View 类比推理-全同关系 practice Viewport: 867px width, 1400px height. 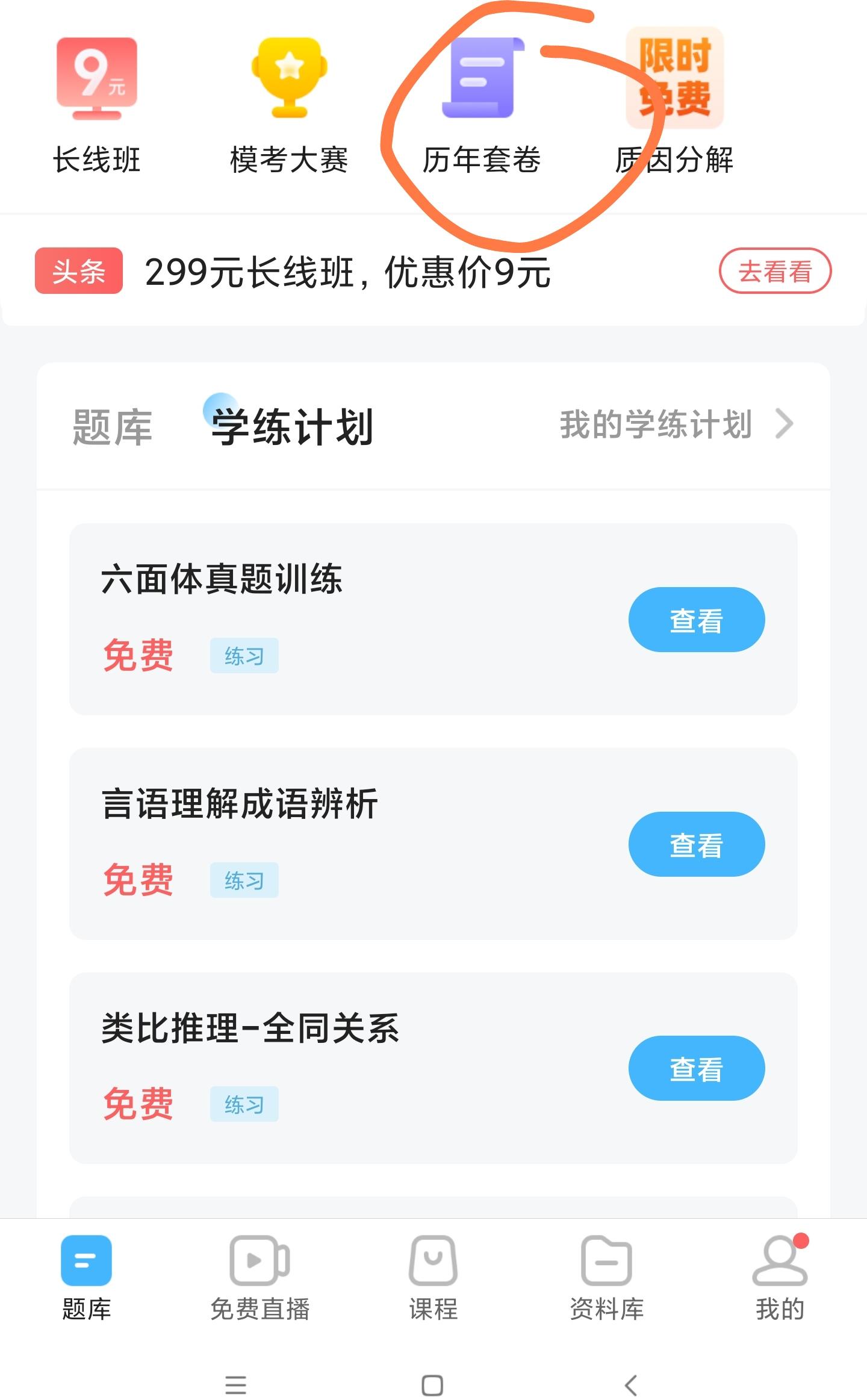pos(696,1068)
